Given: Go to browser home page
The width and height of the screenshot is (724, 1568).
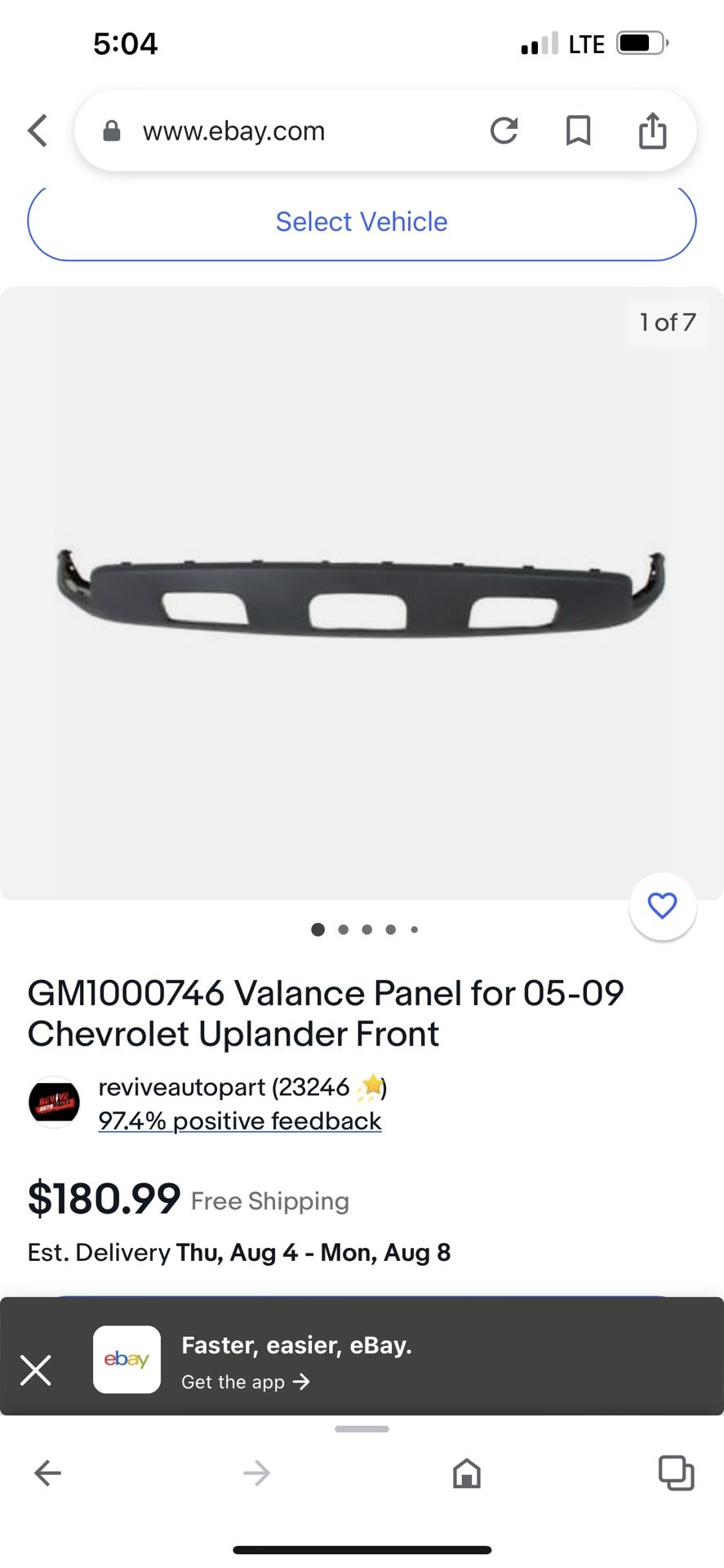Looking at the screenshot, I should pyautogui.click(x=467, y=1473).
